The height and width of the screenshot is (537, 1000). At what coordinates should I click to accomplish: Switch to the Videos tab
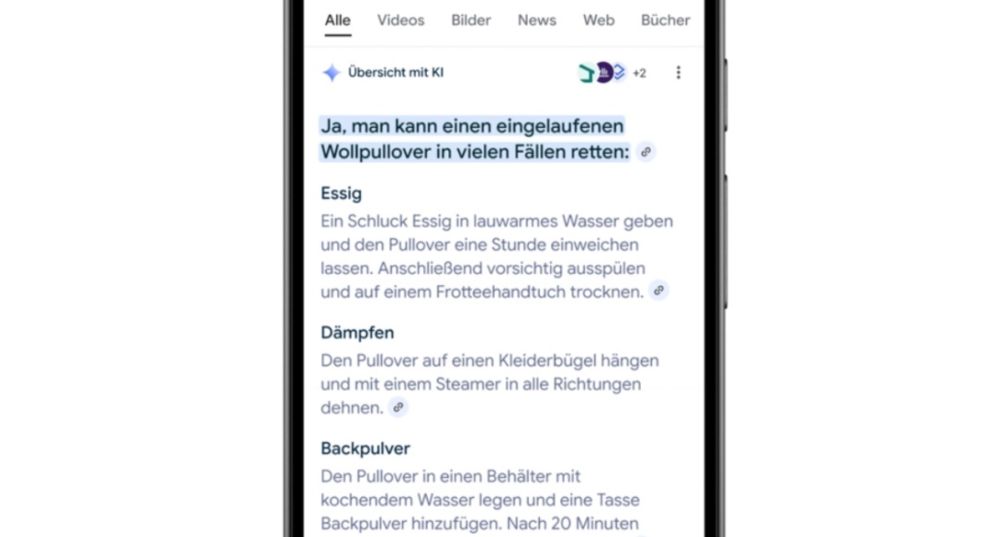click(401, 20)
